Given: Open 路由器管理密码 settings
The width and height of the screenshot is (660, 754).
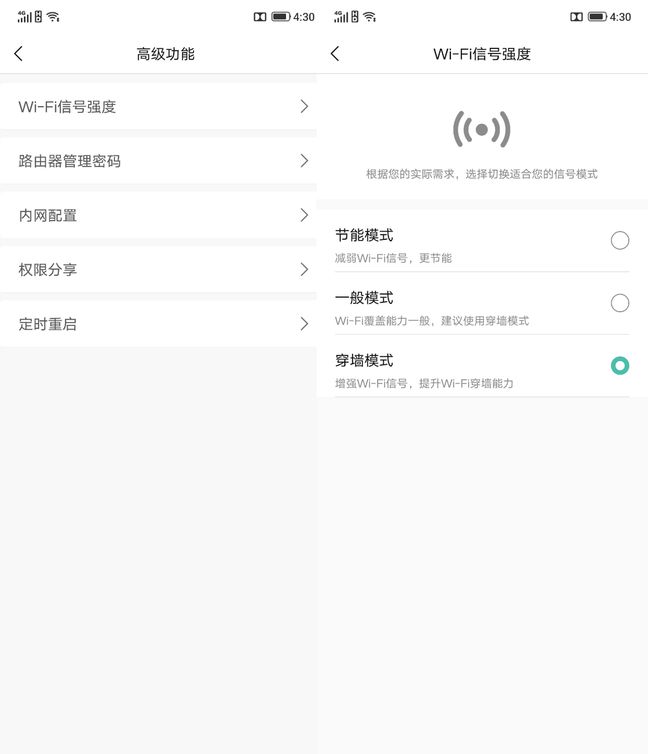Looking at the screenshot, I should click(x=160, y=161).
